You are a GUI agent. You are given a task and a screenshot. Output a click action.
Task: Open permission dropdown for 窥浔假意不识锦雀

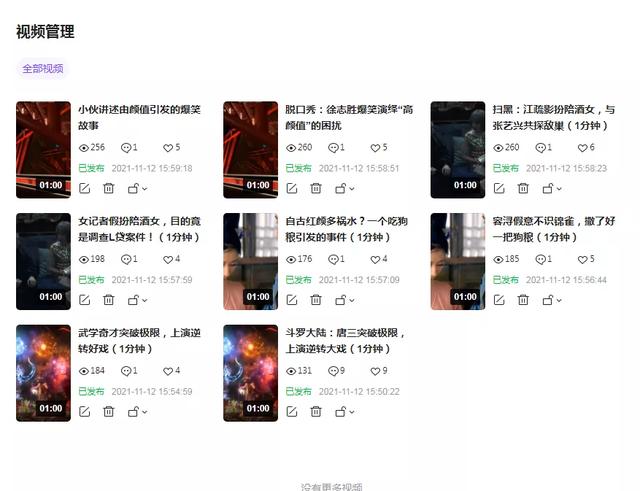(x=551, y=300)
